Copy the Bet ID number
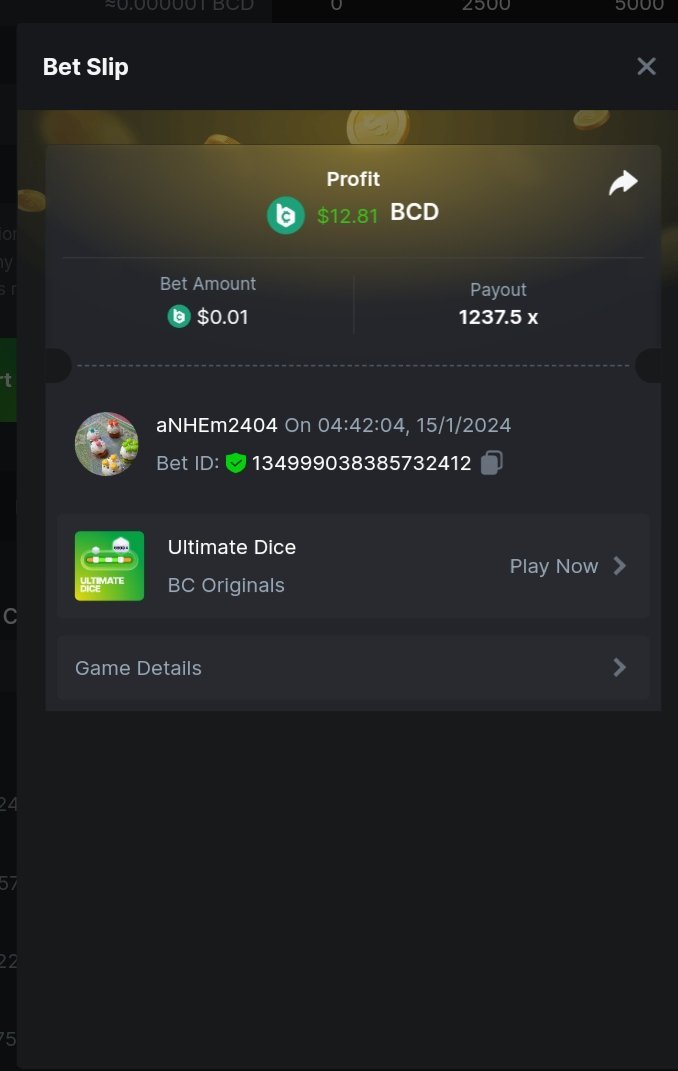Viewport: 678px width, 1071px height. click(x=491, y=463)
